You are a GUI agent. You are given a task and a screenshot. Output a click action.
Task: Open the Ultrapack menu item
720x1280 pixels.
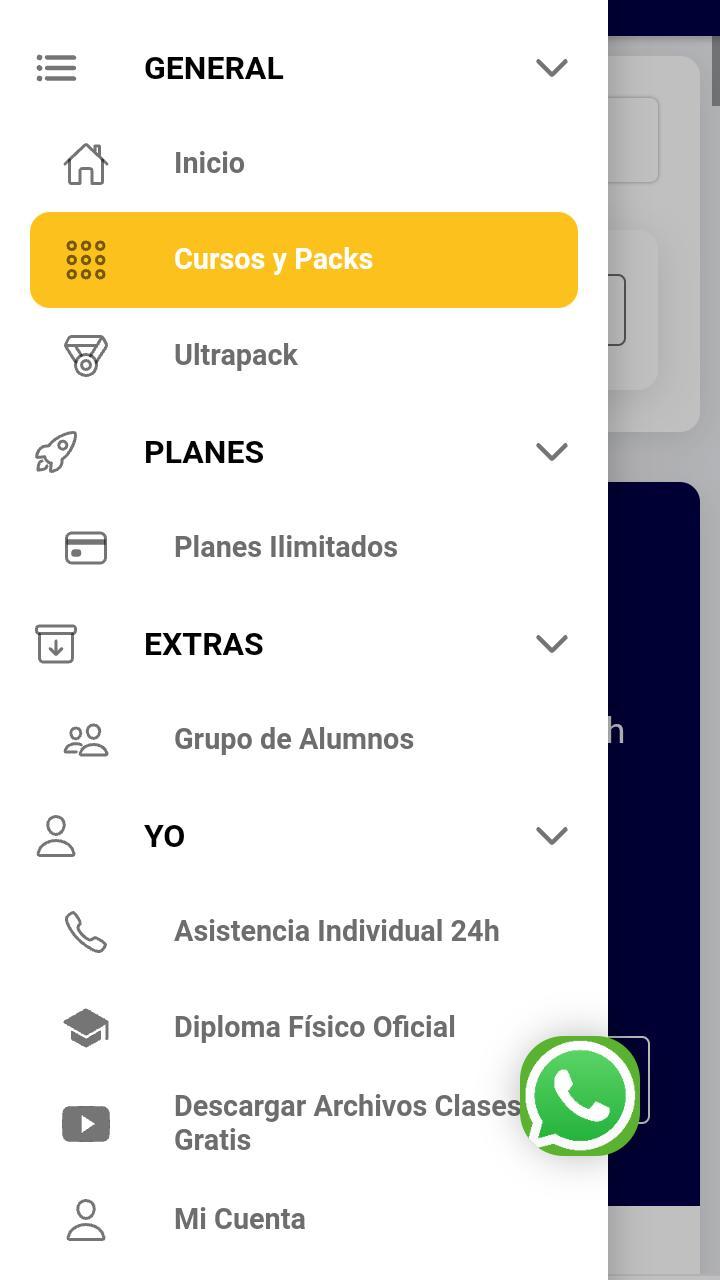236,355
